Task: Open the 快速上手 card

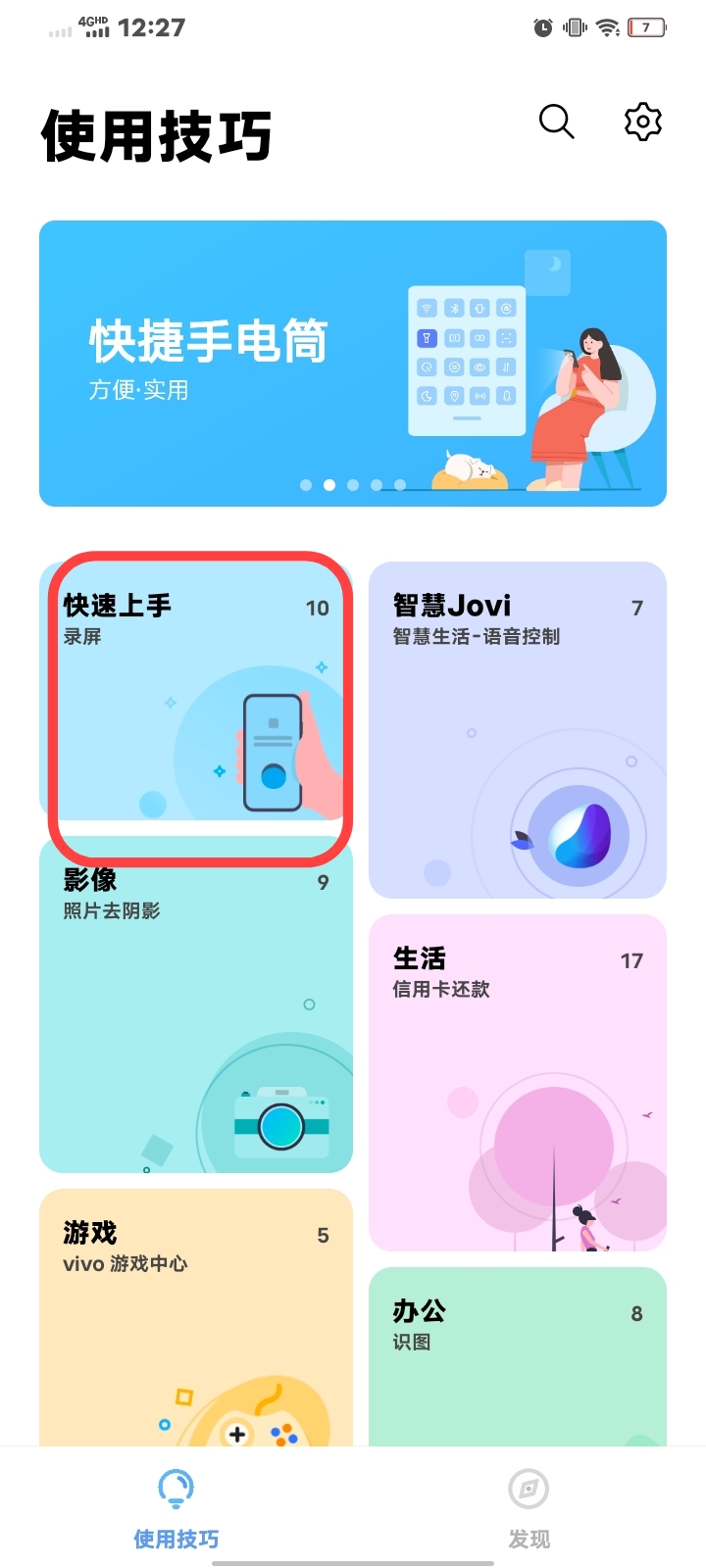Action: 196,696
